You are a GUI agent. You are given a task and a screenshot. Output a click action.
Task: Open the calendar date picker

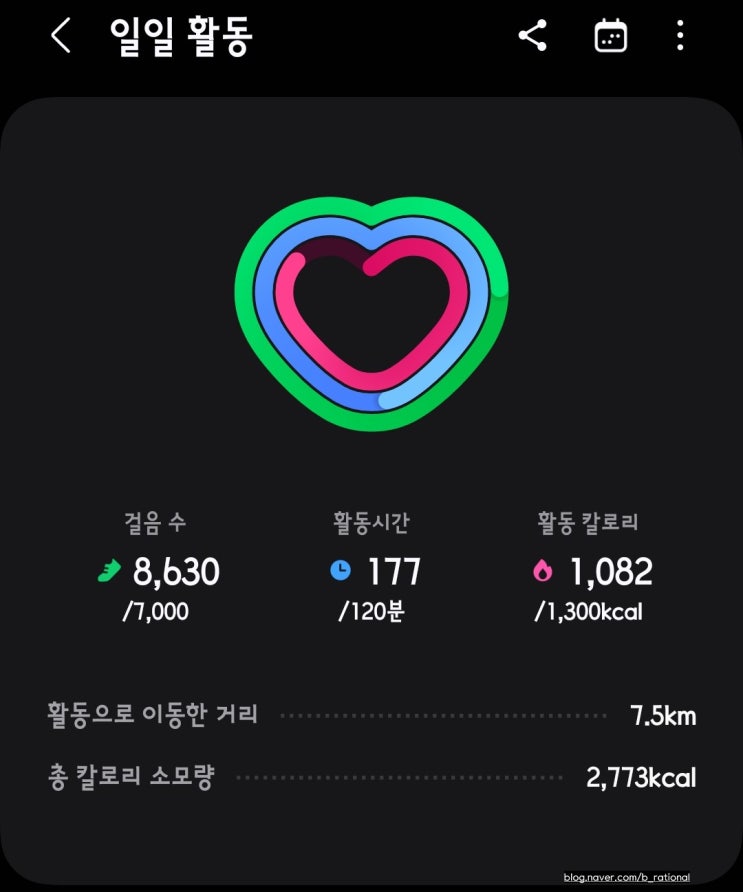610,37
